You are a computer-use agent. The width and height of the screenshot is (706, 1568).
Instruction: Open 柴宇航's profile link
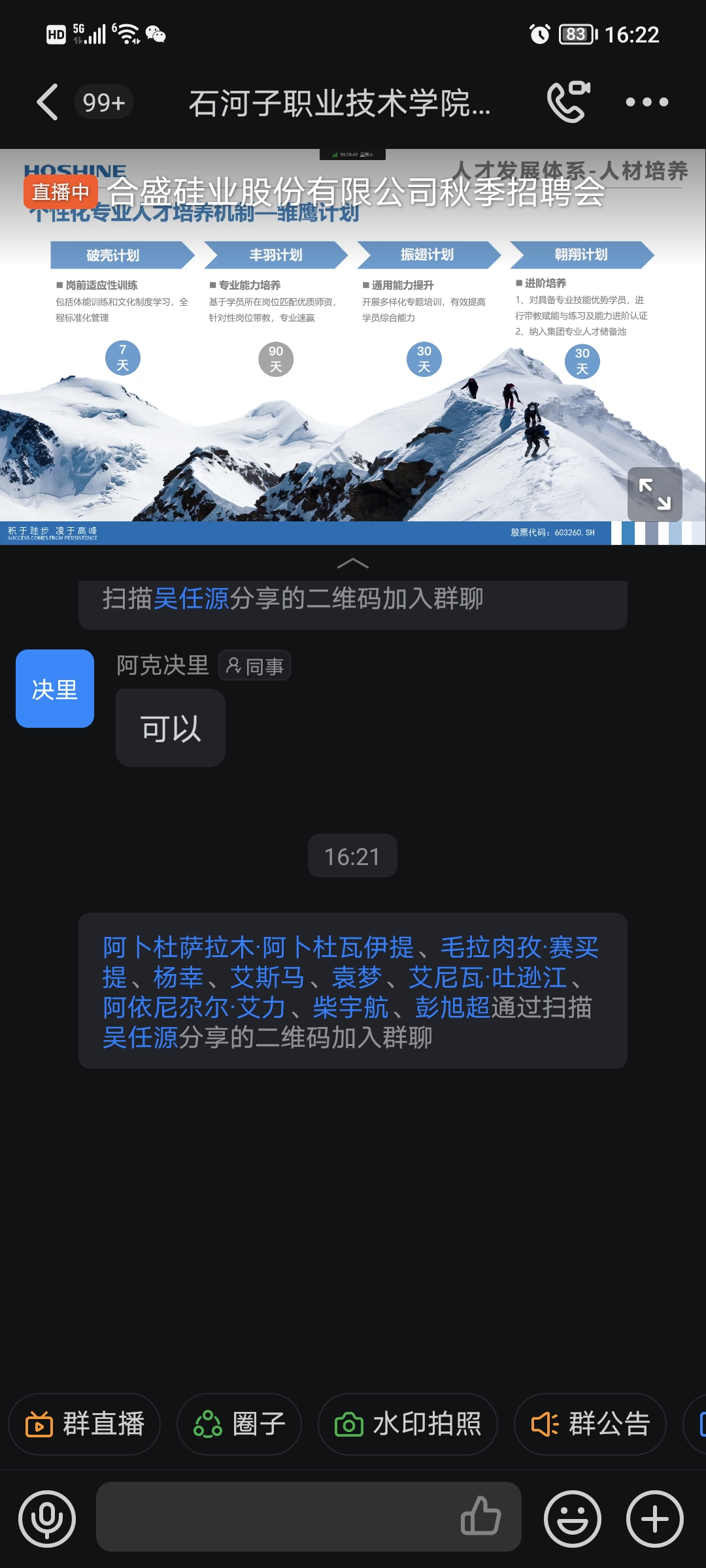coord(350,1007)
